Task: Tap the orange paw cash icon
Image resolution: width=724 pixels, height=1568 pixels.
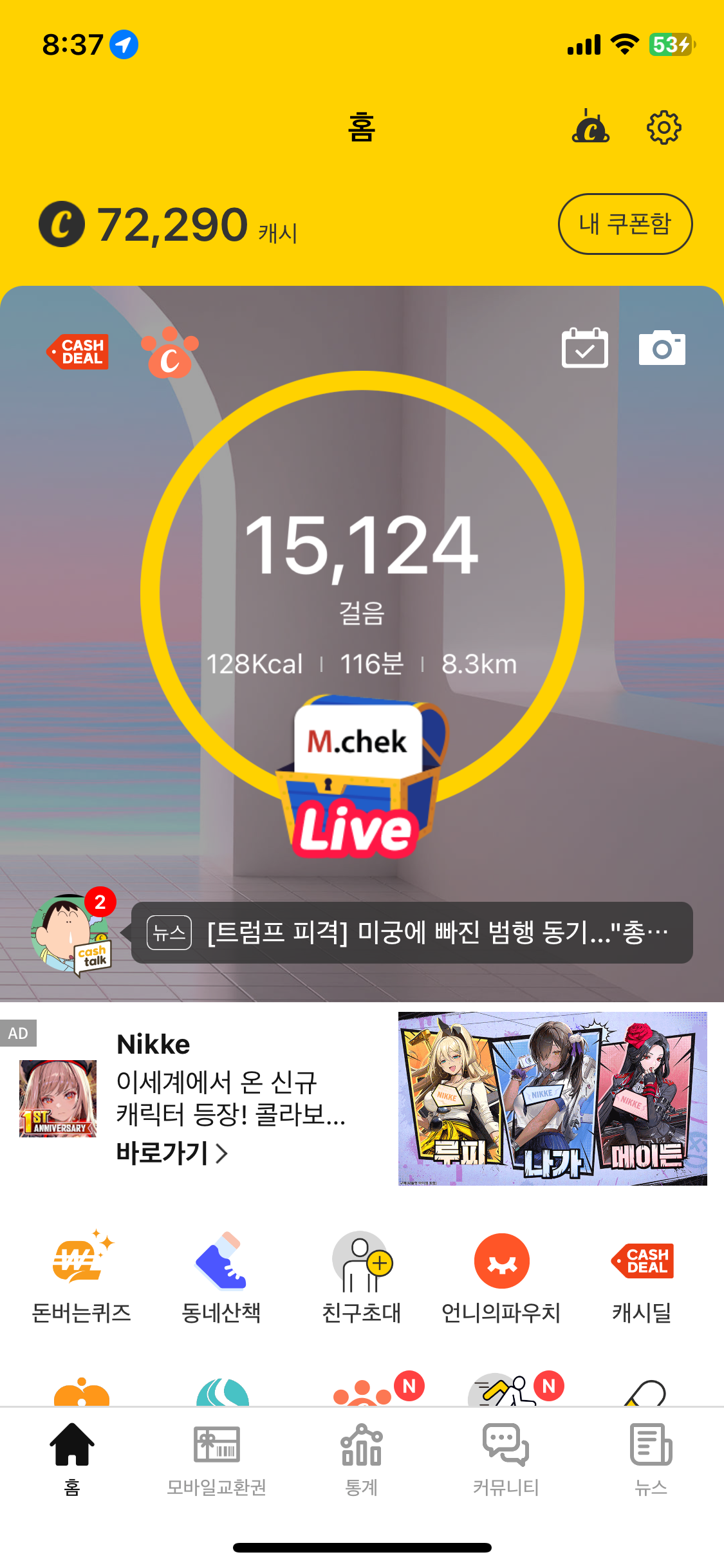Action: pyautogui.click(x=169, y=353)
